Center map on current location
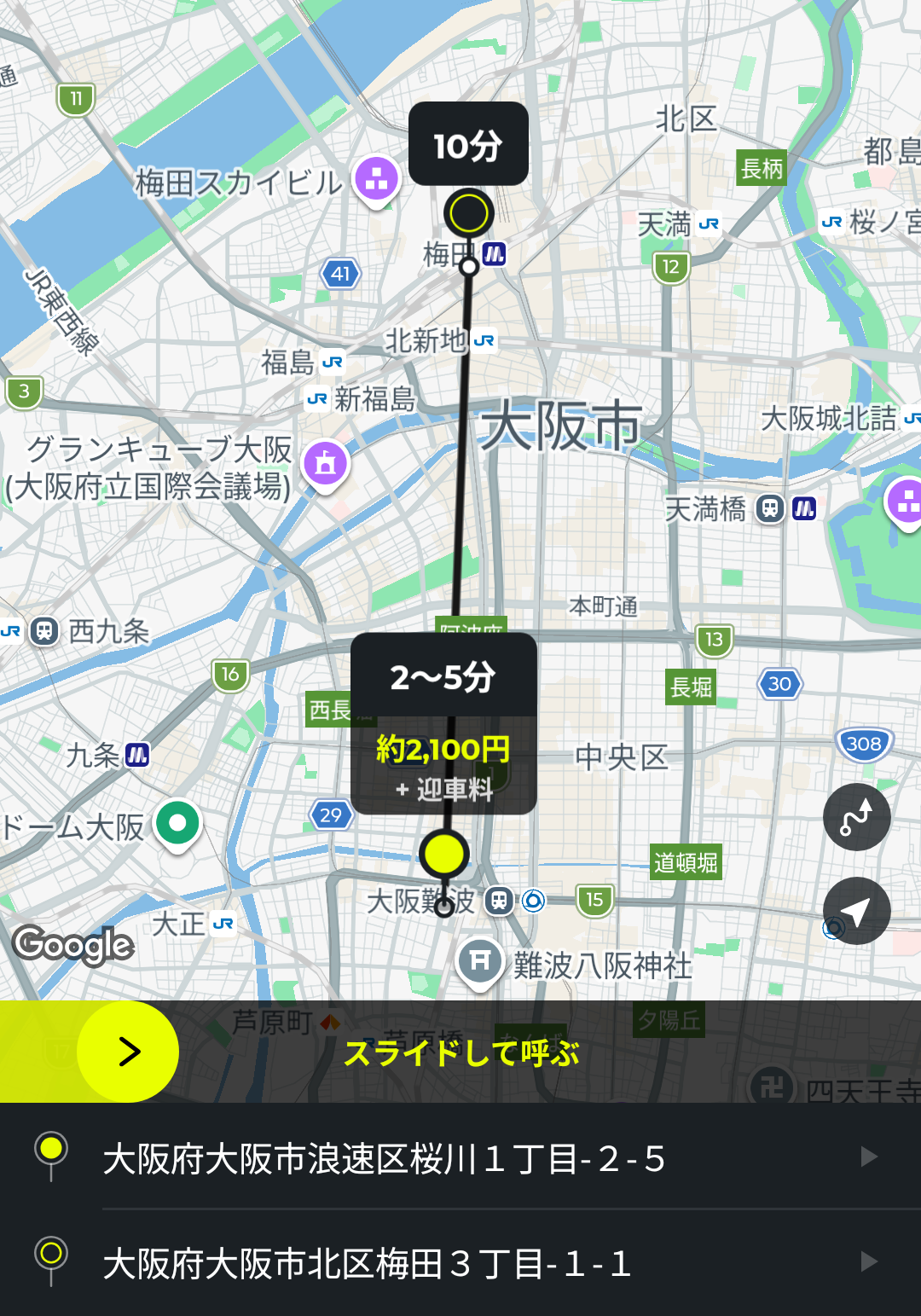This screenshot has height=1316, width=921. 856,911
